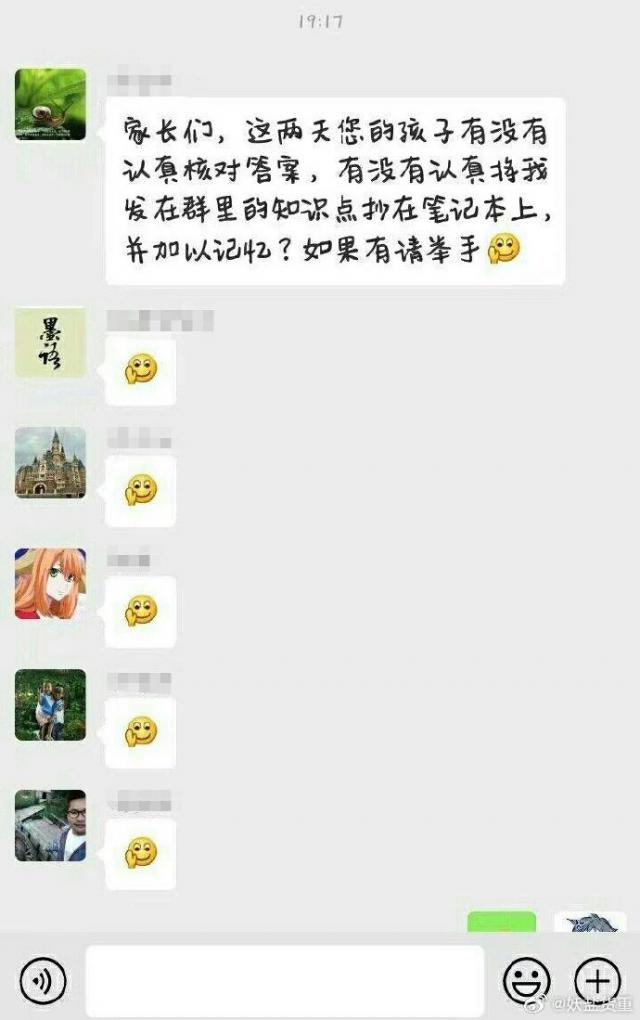
Task: Switch to voice message input
Action: tap(42, 977)
